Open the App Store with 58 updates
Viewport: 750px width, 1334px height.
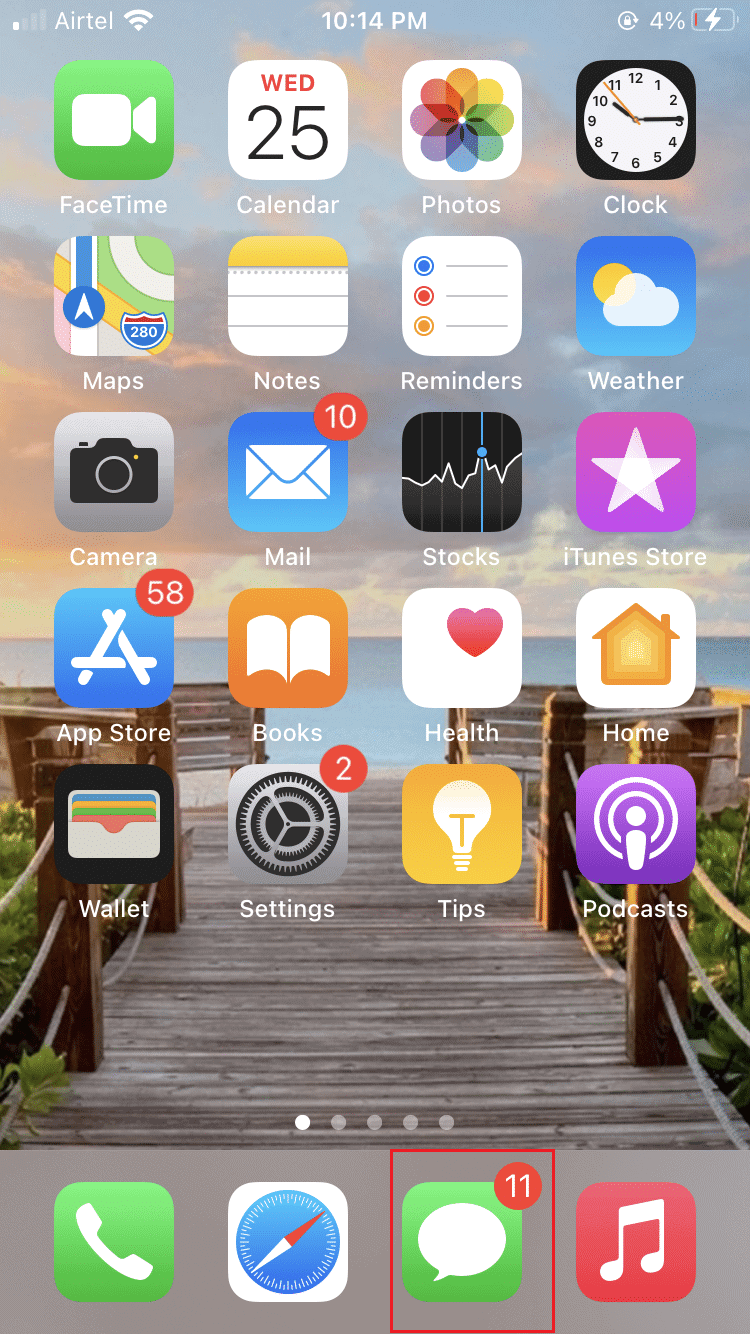tap(114, 648)
